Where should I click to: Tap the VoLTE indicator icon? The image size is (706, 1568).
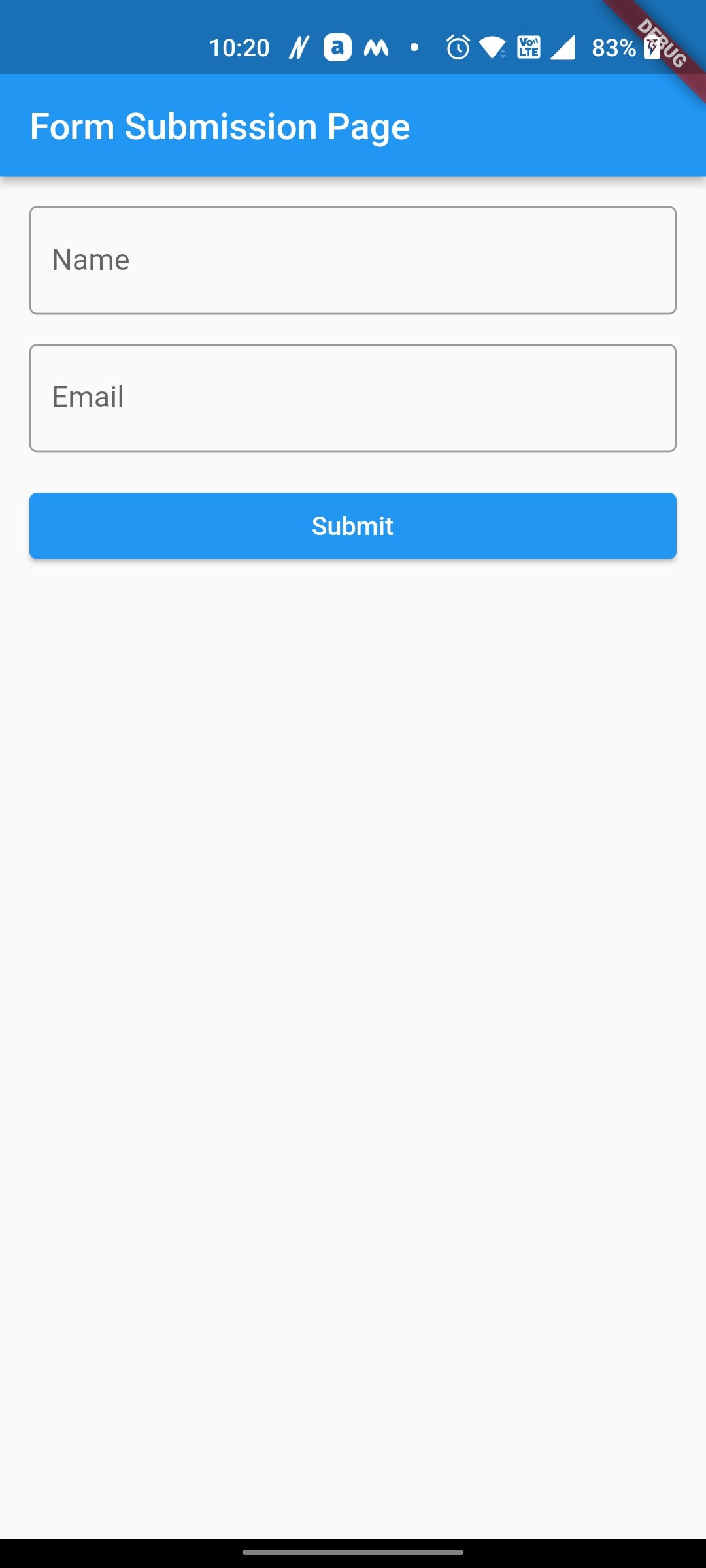coord(528,47)
